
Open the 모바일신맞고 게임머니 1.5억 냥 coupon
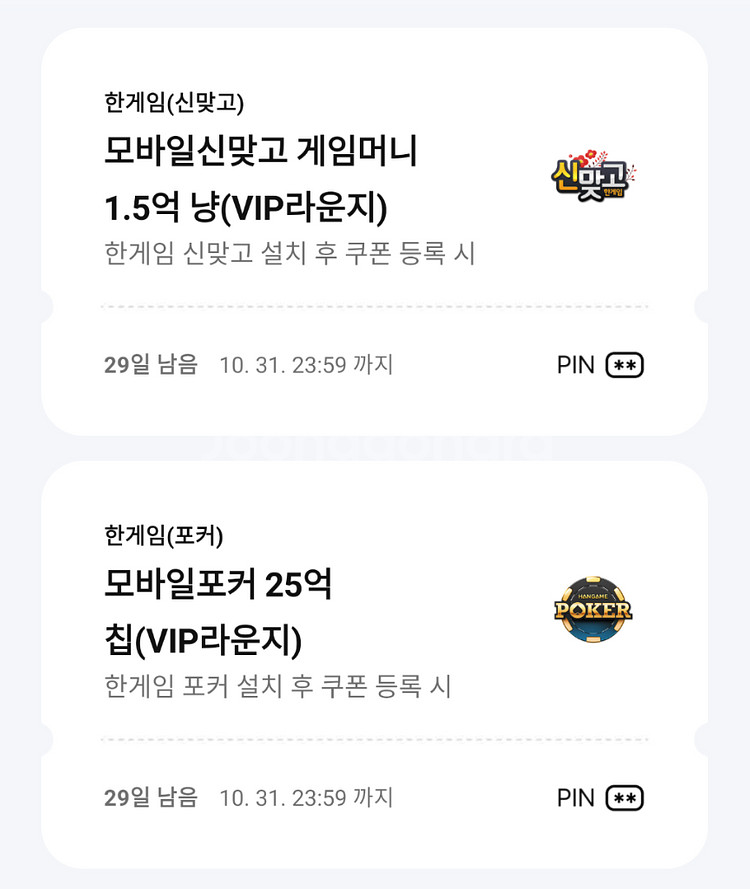[260, 180]
